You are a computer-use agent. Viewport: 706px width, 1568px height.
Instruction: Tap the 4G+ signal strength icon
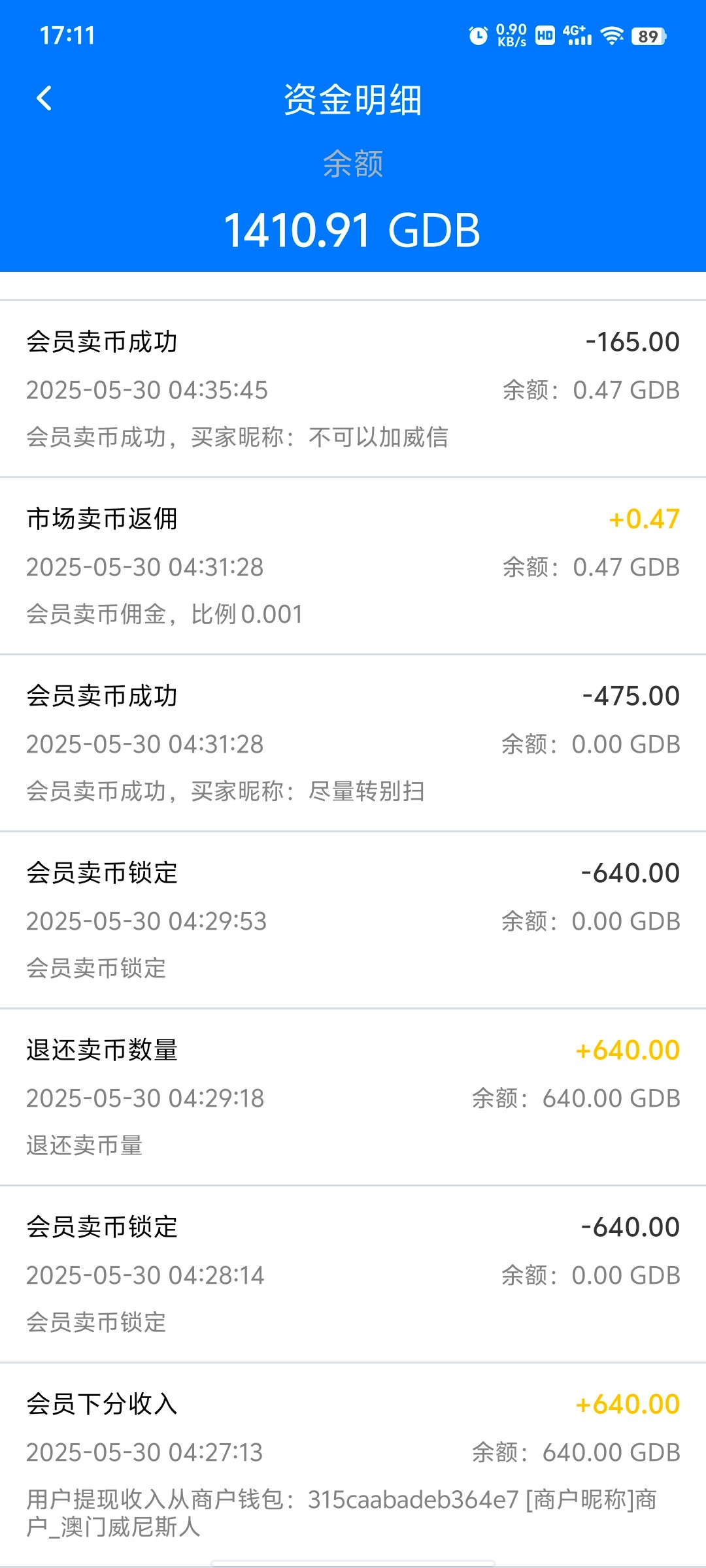pyautogui.click(x=580, y=36)
